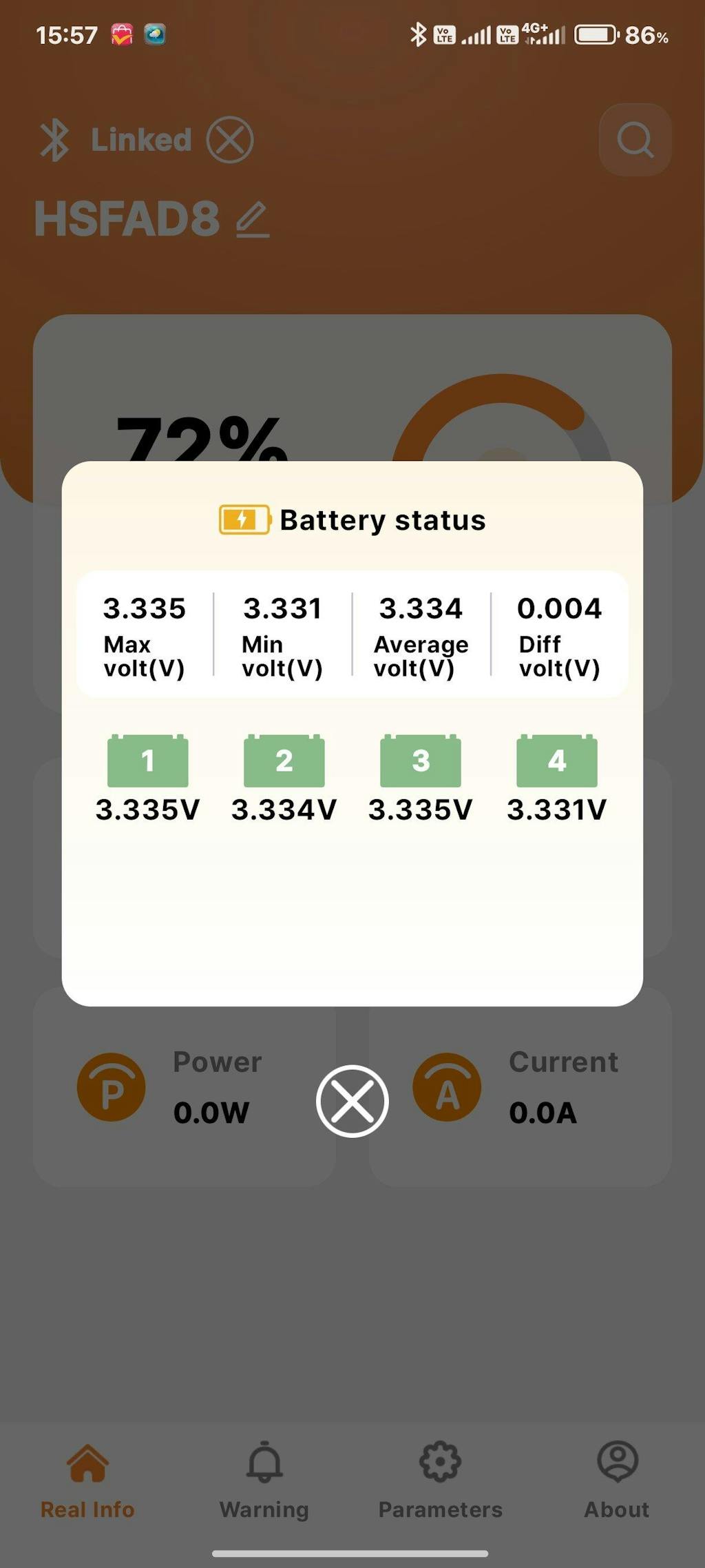This screenshot has height=1568, width=705.
Task: Edit the HSFAD8 device name
Action: tap(253, 220)
